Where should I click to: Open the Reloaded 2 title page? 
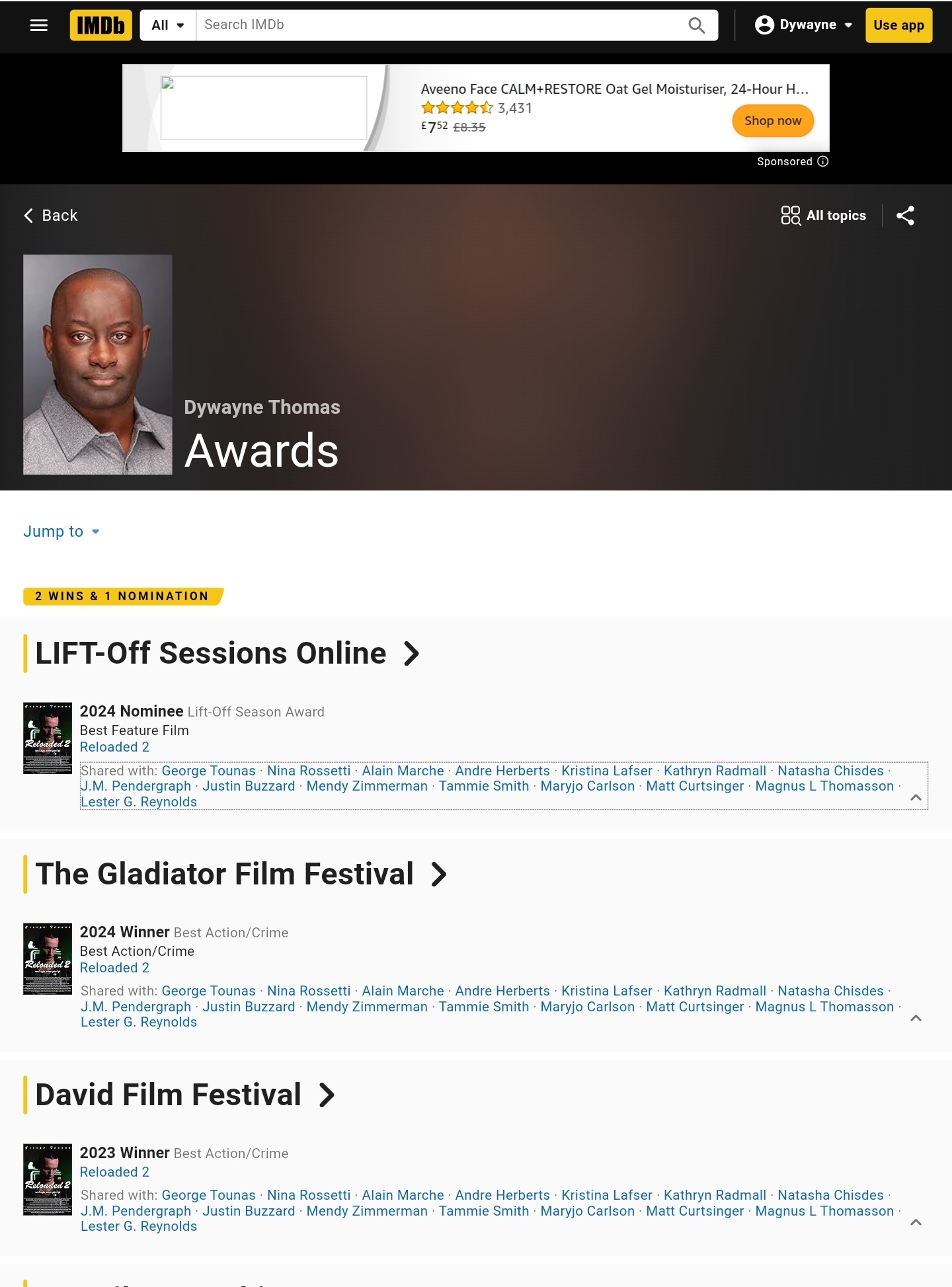pos(114,747)
